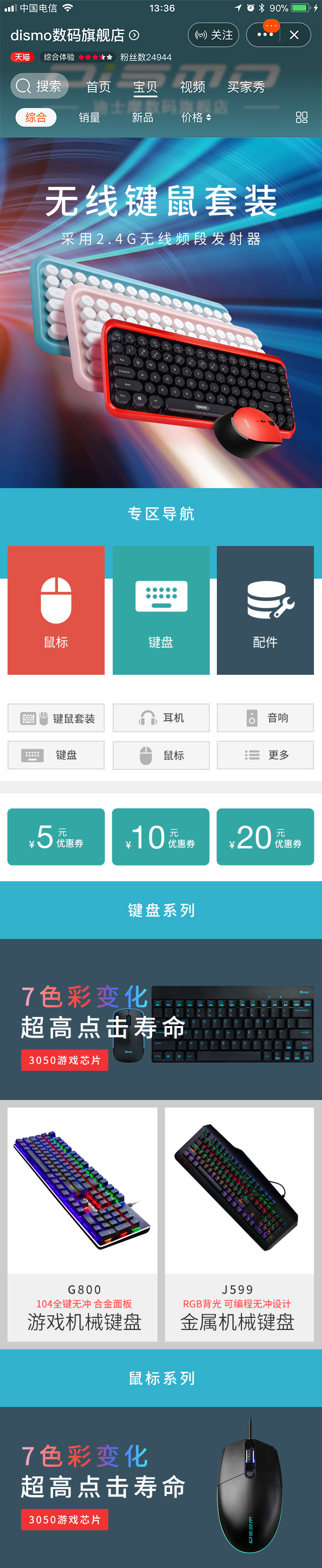Claim the ¥20 优惠券 coupon
Screen dimensions: 322x1568
[265, 837]
